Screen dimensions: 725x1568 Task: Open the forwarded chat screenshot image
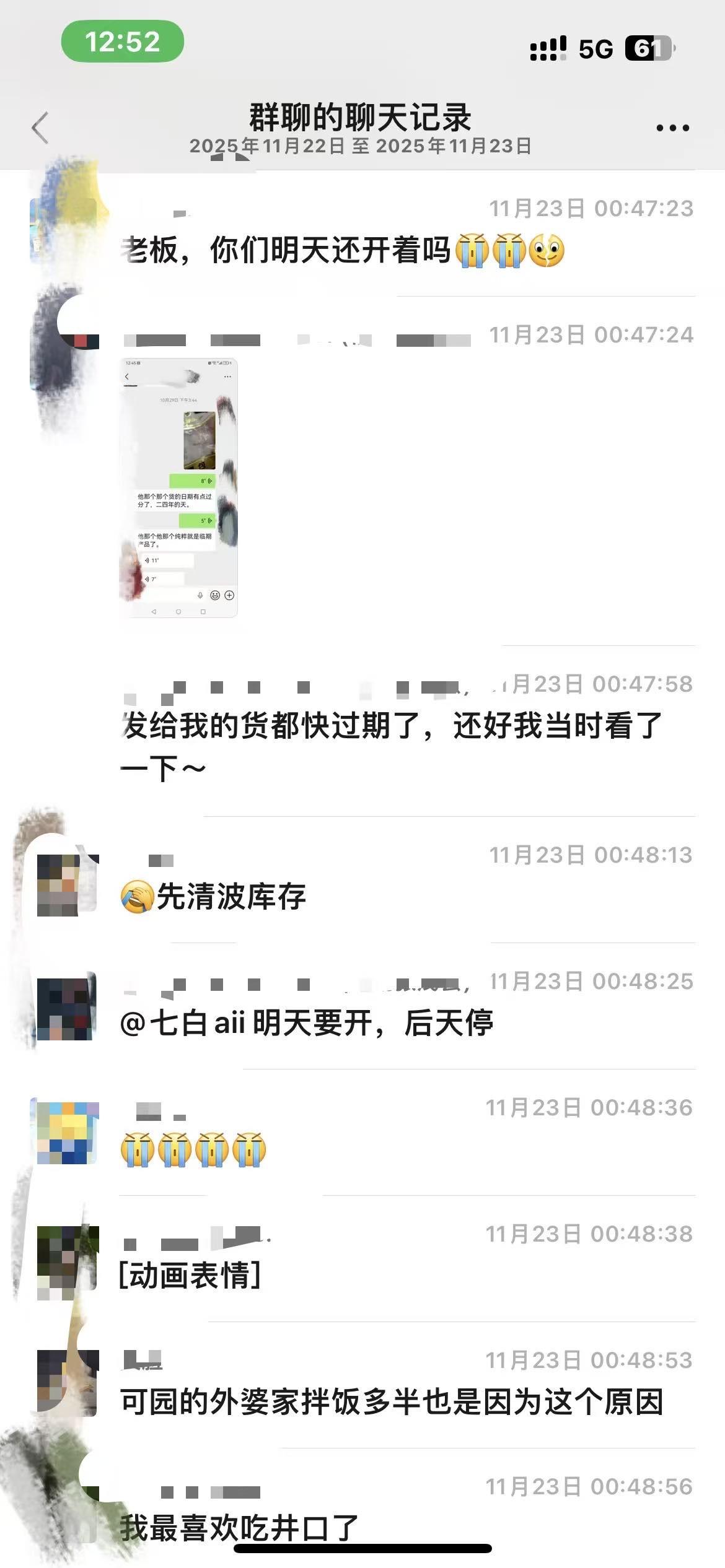click(178, 487)
